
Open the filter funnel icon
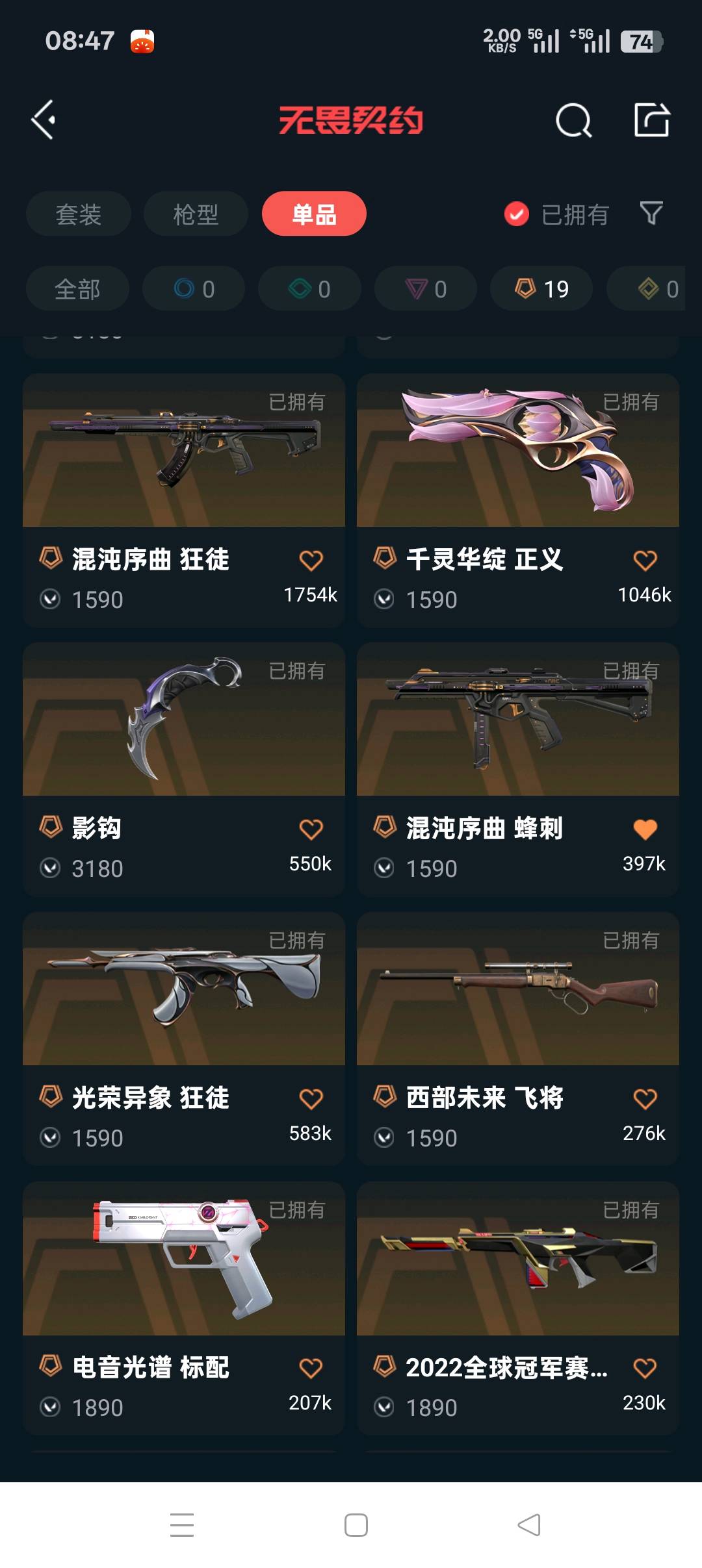point(651,213)
